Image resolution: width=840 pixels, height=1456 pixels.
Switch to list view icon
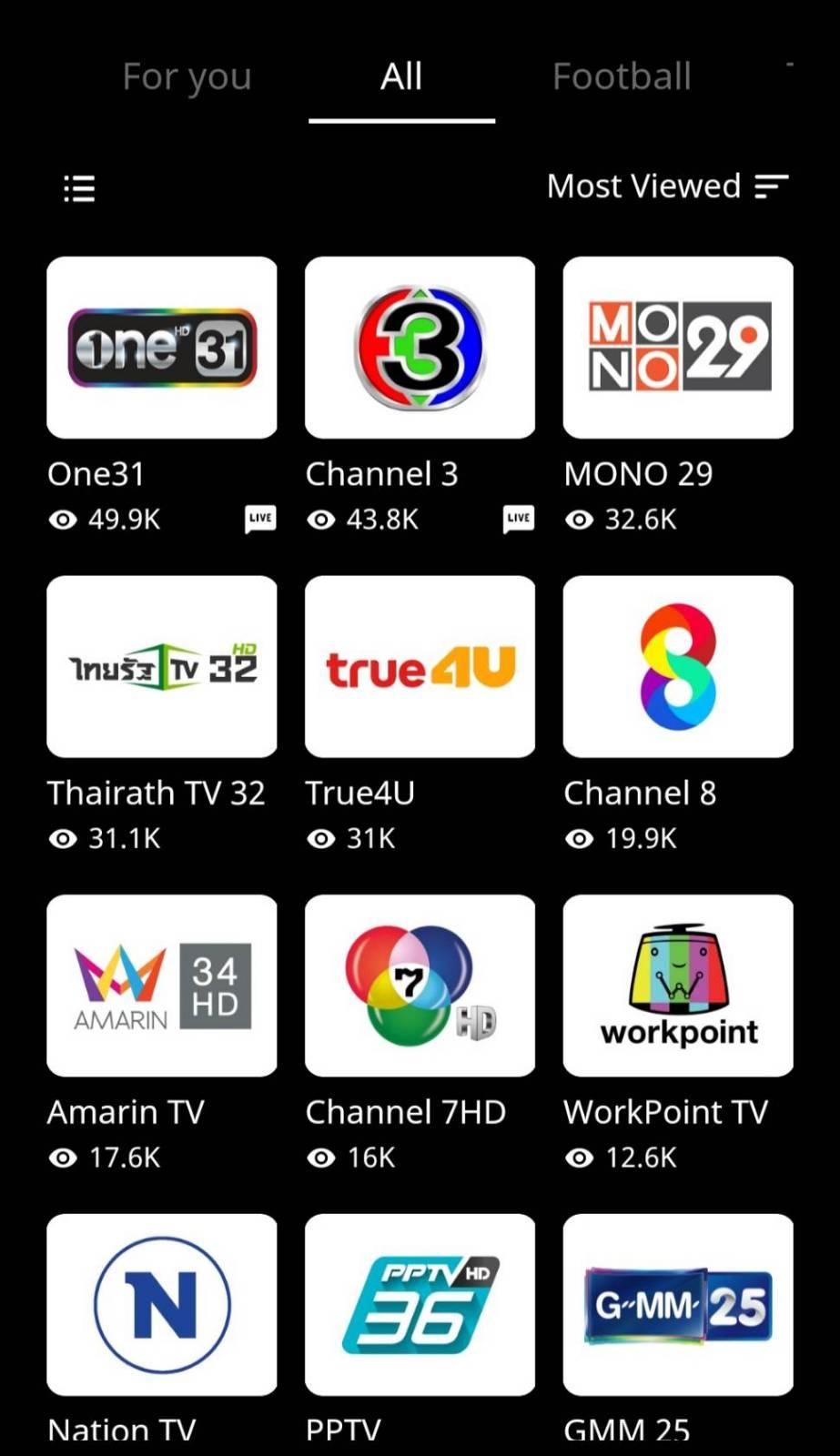point(79,188)
